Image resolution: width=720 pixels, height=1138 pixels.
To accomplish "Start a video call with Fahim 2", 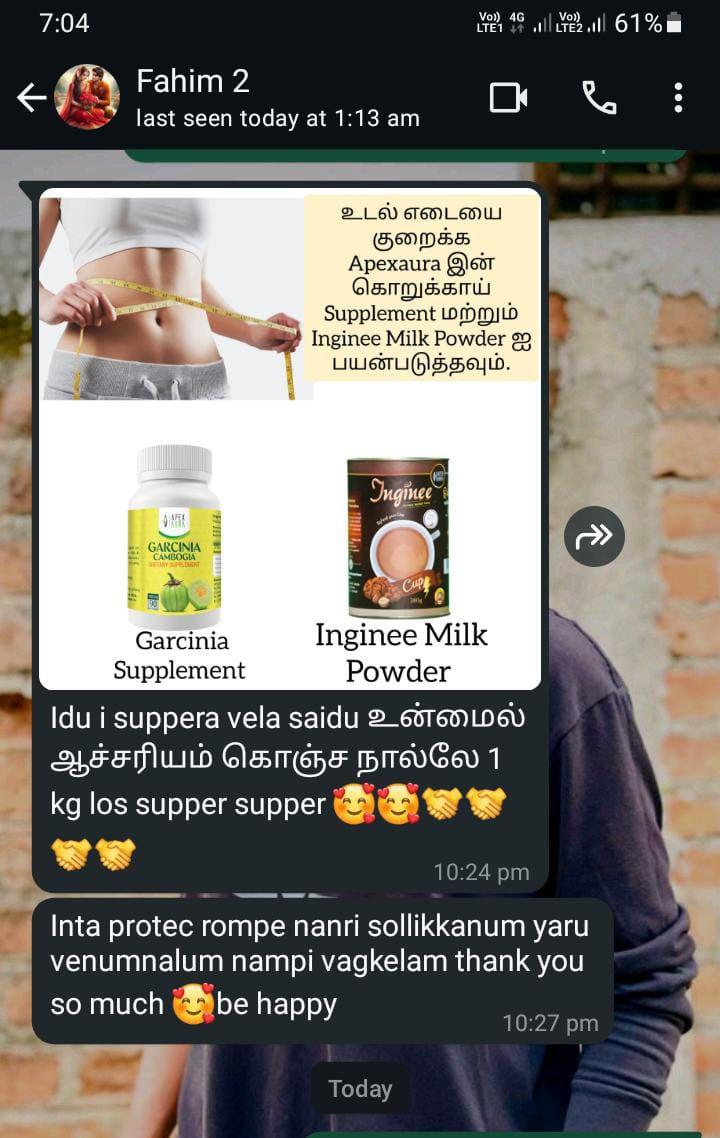I will coord(508,98).
